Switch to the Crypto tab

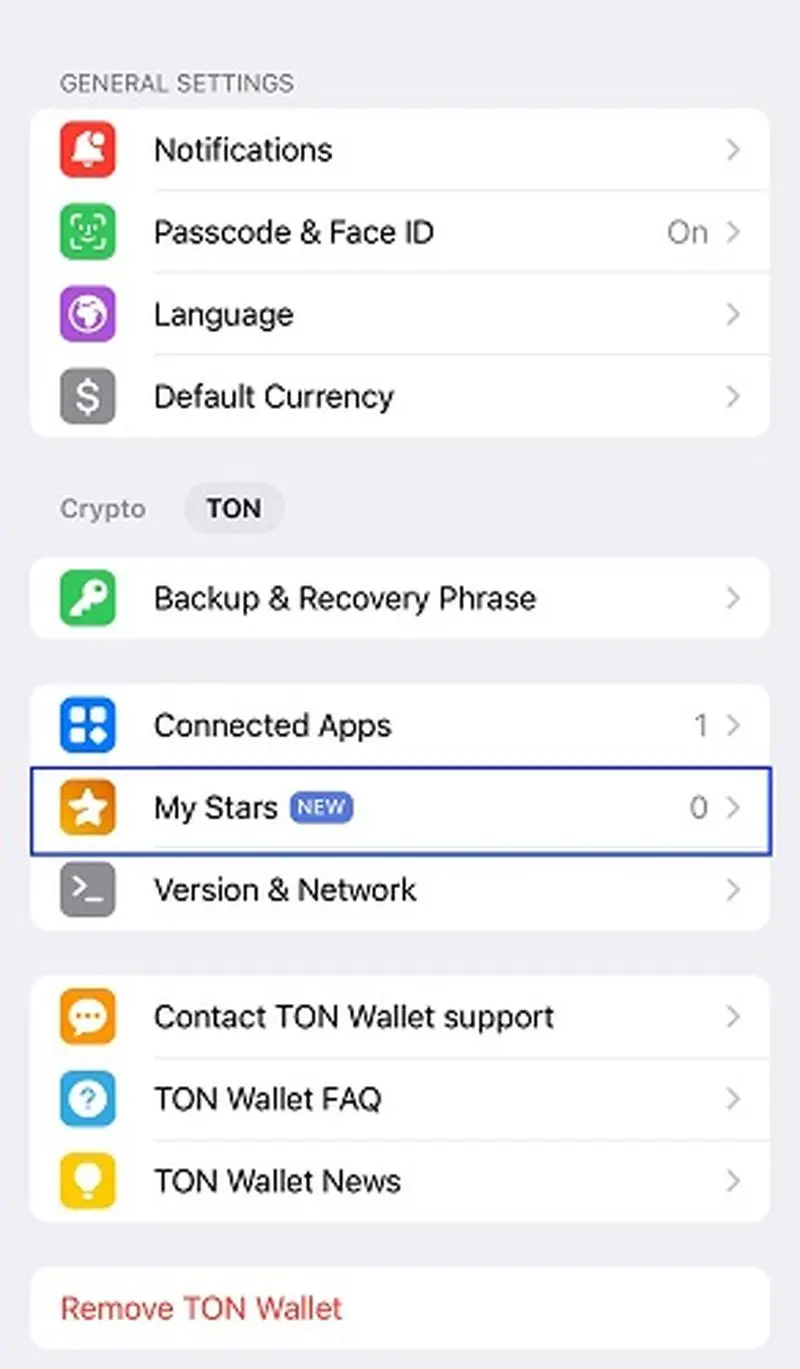click(102, 509)
